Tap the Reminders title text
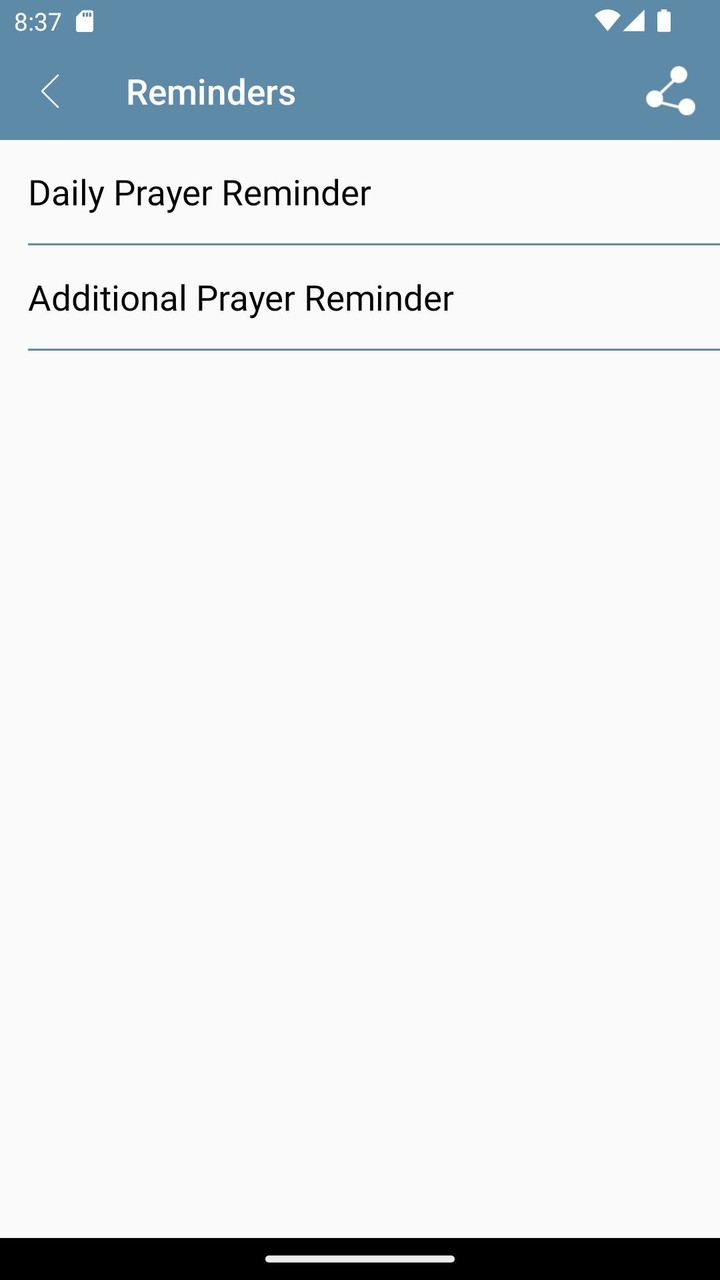720x1280 pixels. 210,91
